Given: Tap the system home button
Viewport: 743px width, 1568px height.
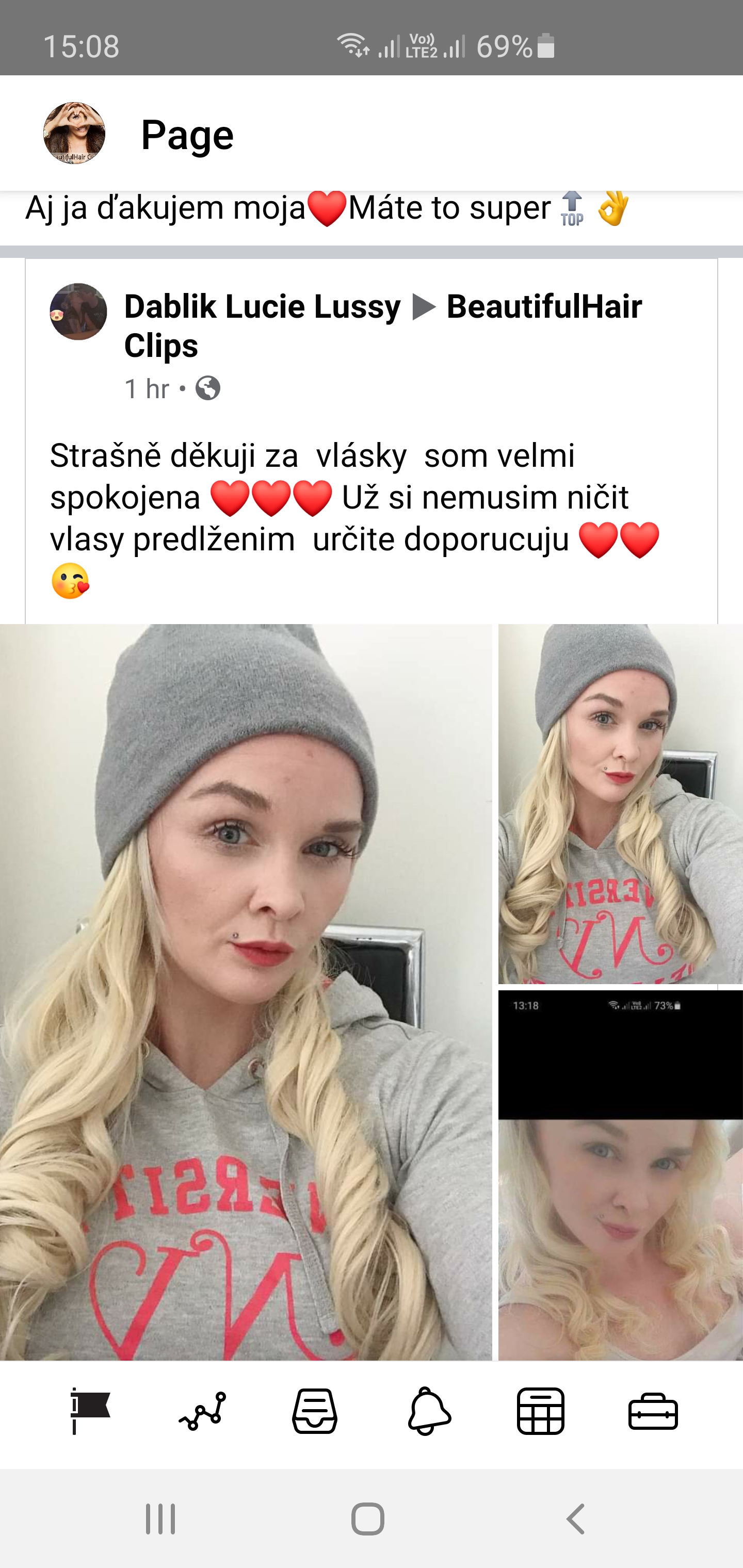Looking at the screenshot, I should 368,1518.
